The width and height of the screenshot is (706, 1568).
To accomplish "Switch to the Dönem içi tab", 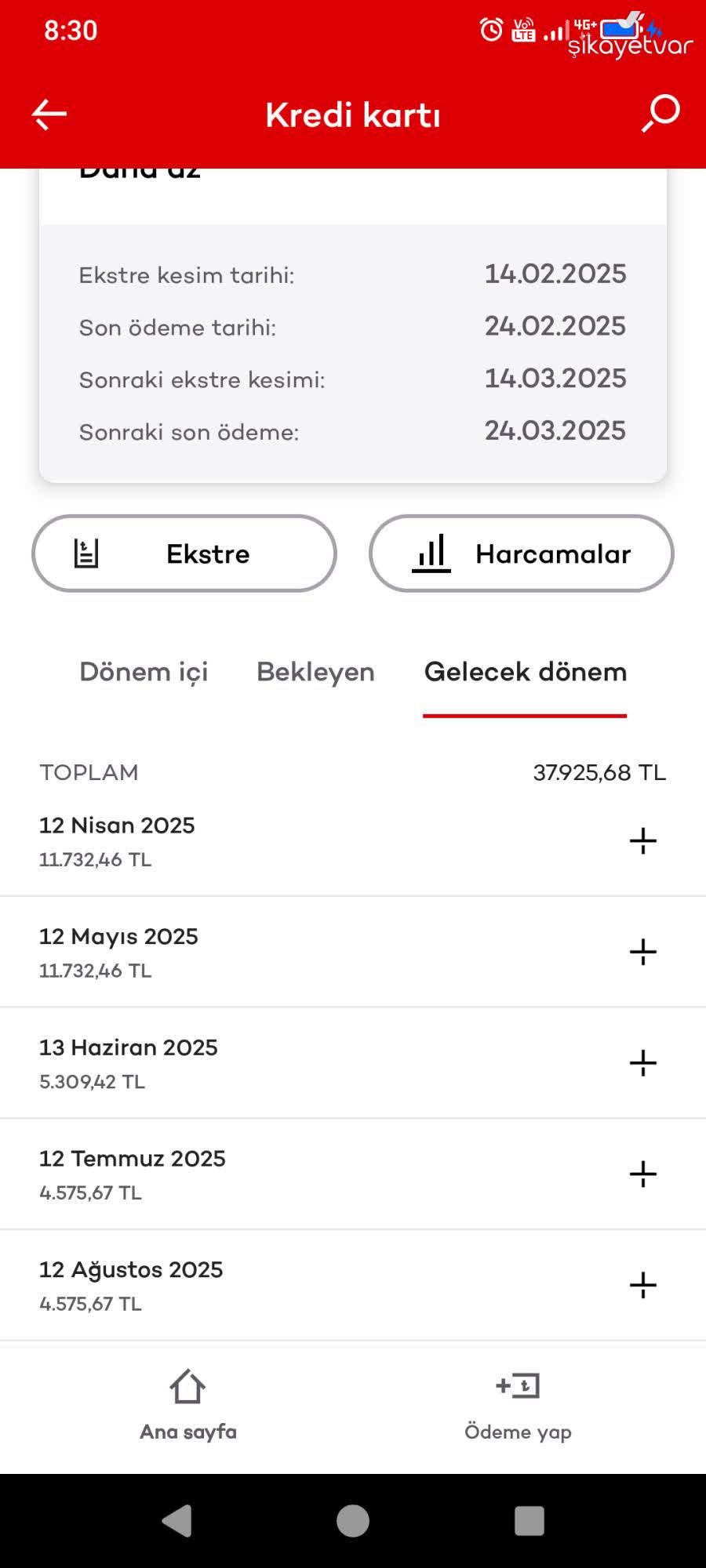I will point(143,672).
